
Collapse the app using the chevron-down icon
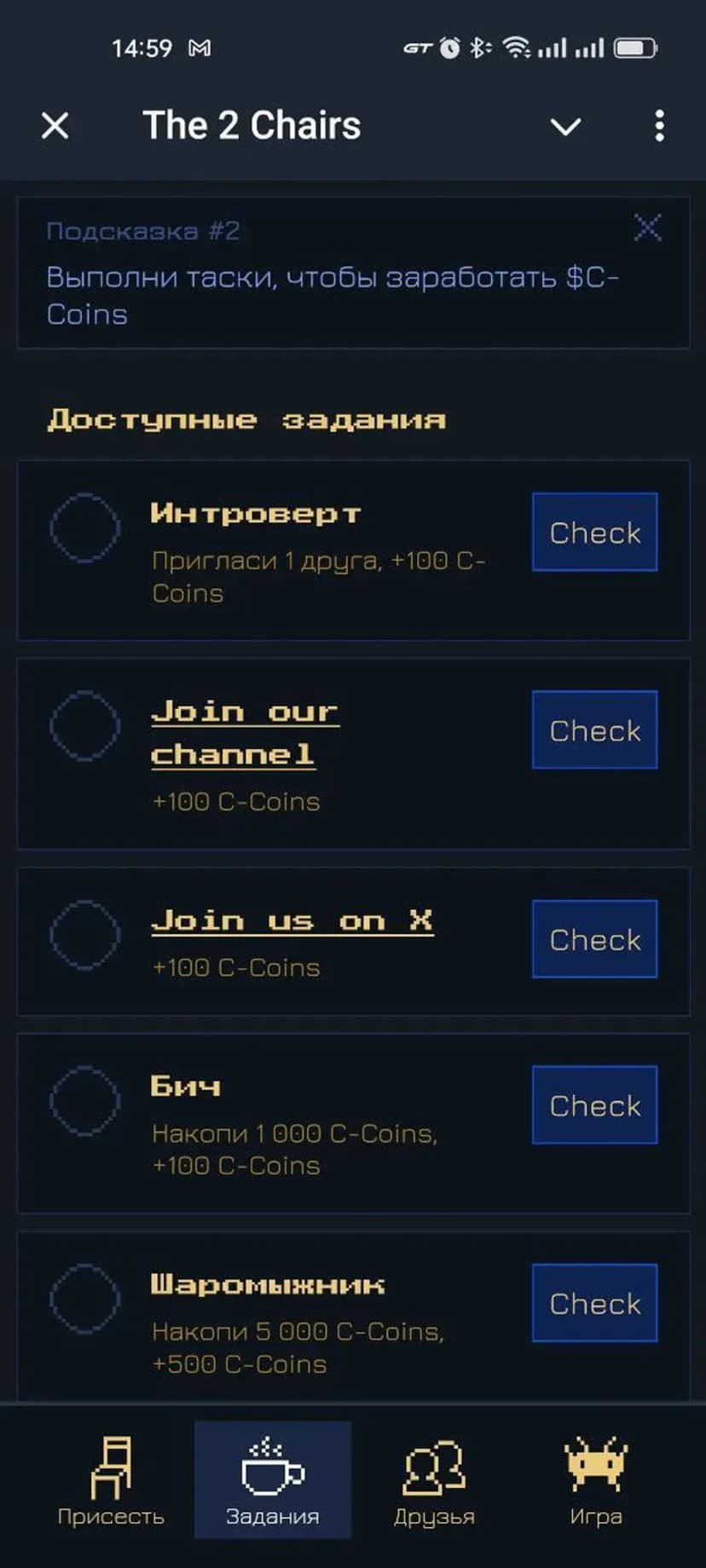tap(565, 127)
